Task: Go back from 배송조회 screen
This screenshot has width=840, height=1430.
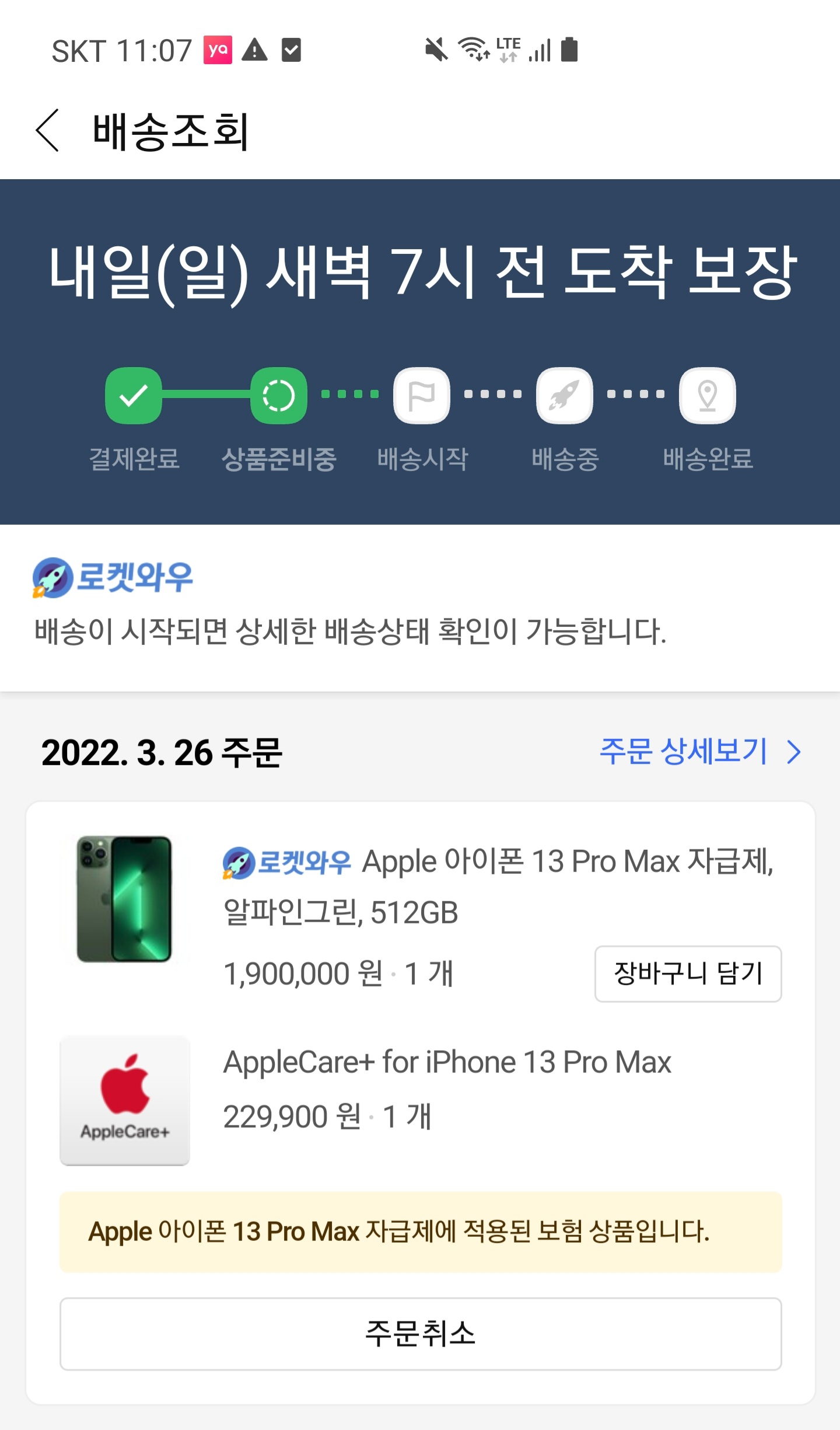Action: tap(48, 130)
